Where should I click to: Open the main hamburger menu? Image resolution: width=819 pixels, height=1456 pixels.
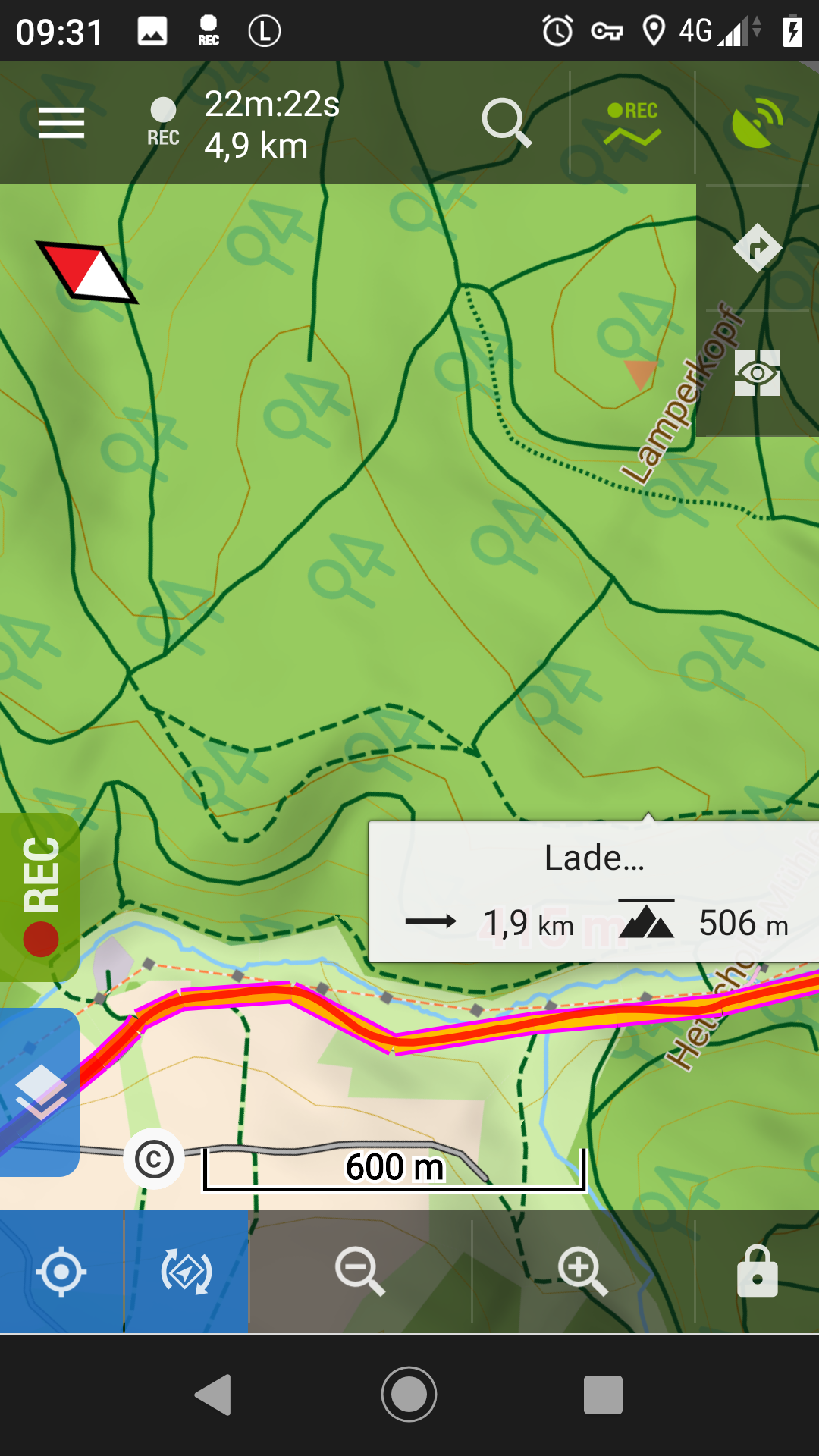pyautogui.click(x=61, y=123)
